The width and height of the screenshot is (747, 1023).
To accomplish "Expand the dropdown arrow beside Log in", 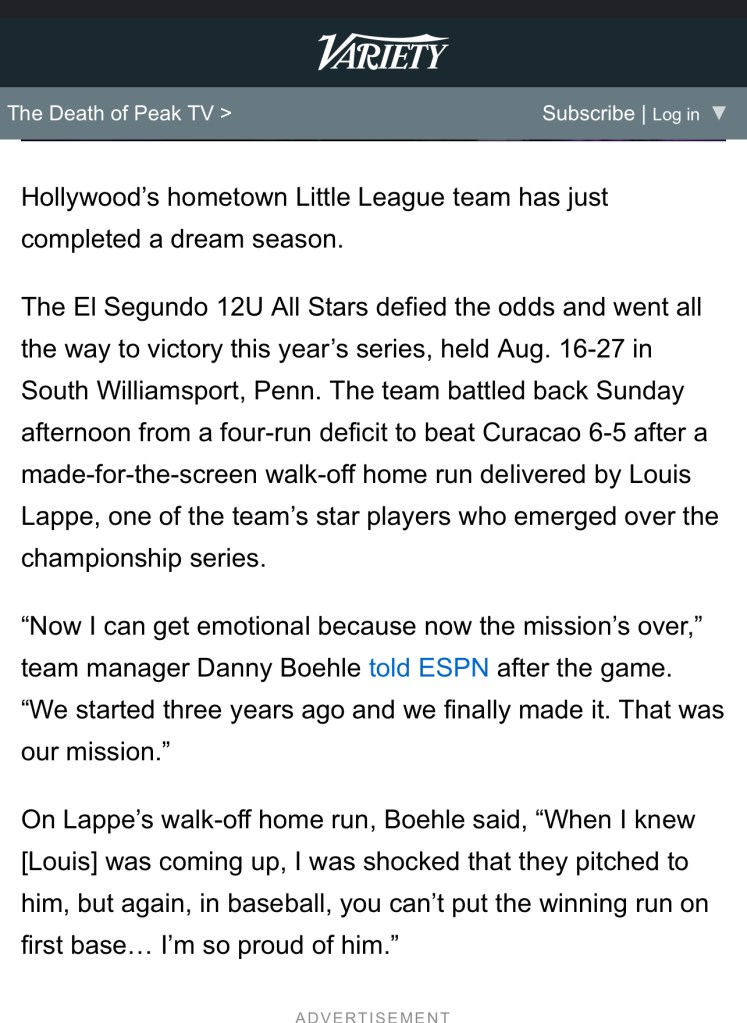I will 719,112.
